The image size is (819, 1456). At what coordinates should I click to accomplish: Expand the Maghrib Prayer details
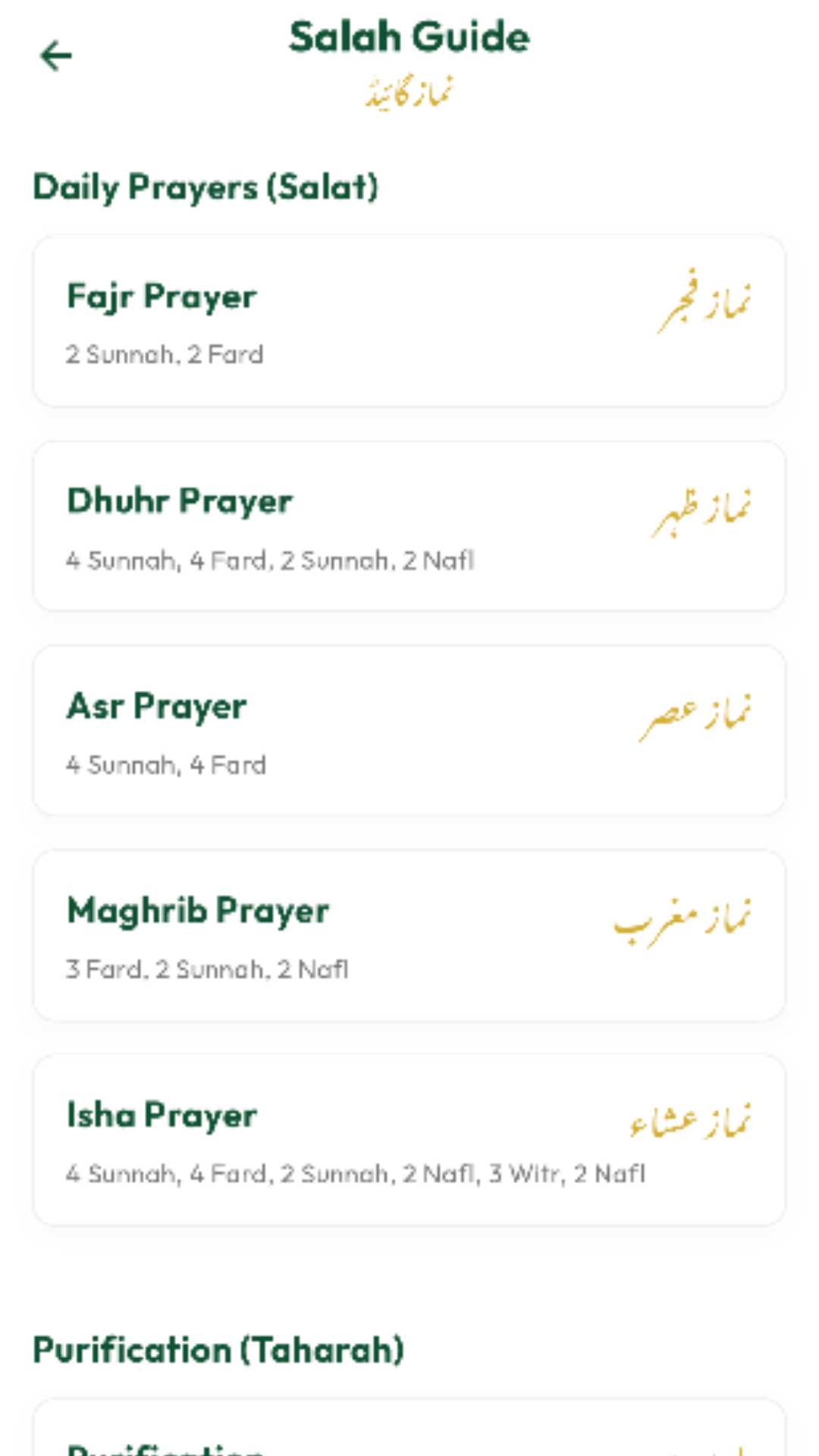coord(409,934)
